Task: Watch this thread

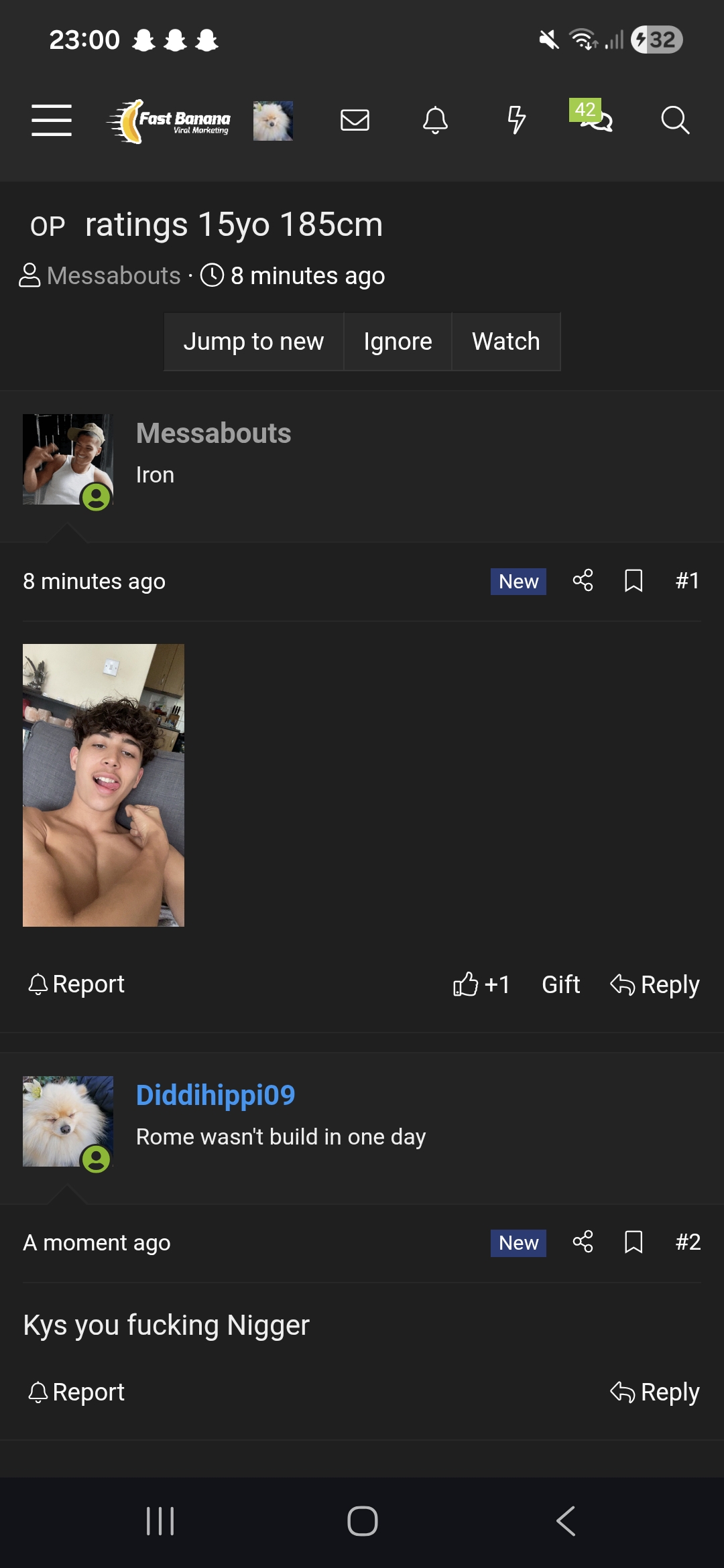Action: point(506,342)
